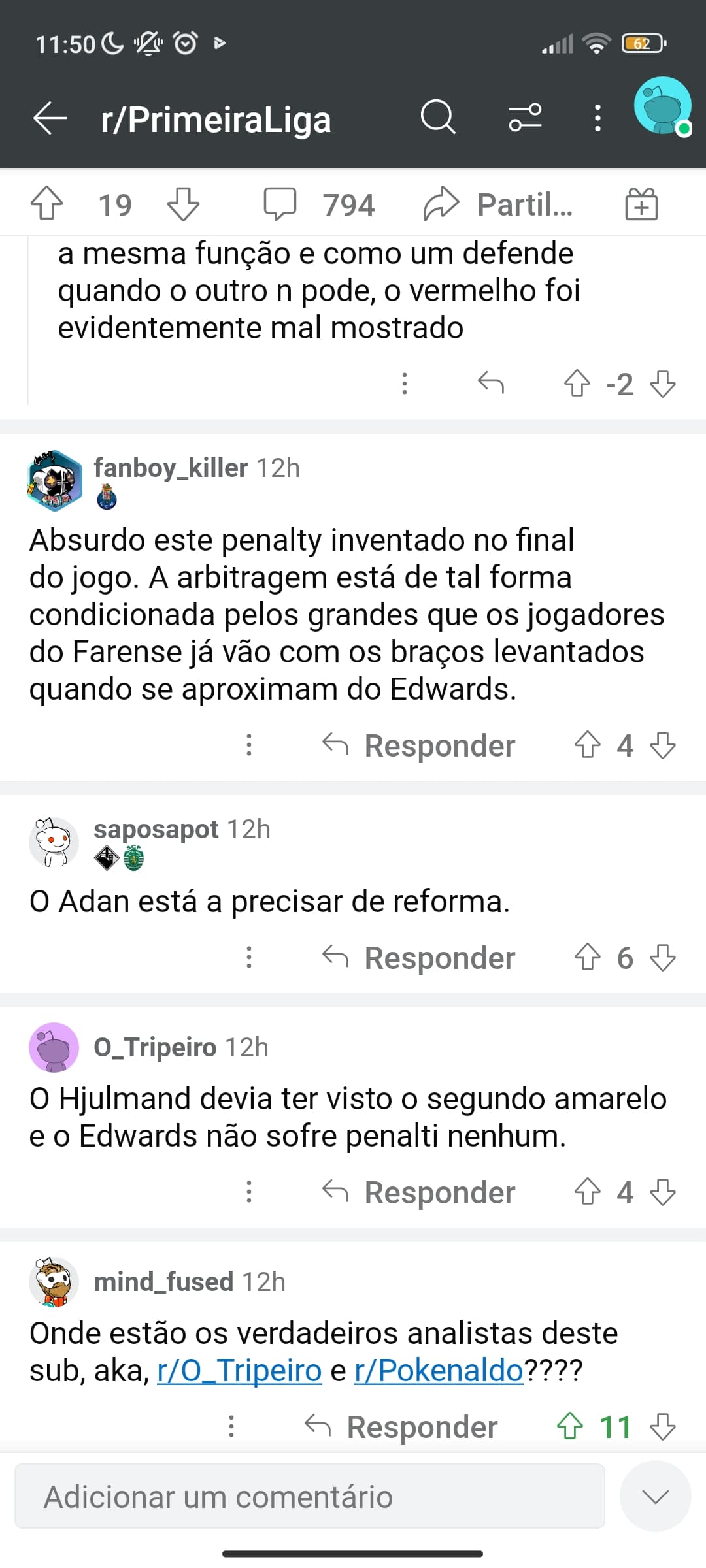Upvote the post with 19 points
Screen dimensions: 706x1568
click(47, 204)
